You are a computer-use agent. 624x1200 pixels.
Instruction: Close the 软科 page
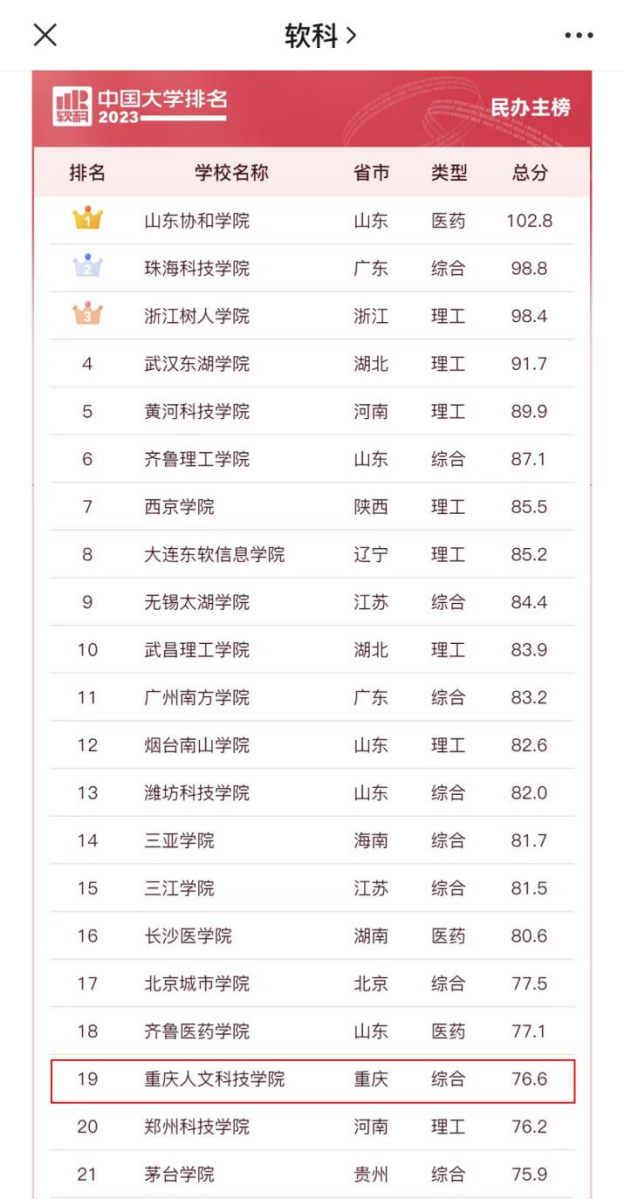click(x=45, y=35)
